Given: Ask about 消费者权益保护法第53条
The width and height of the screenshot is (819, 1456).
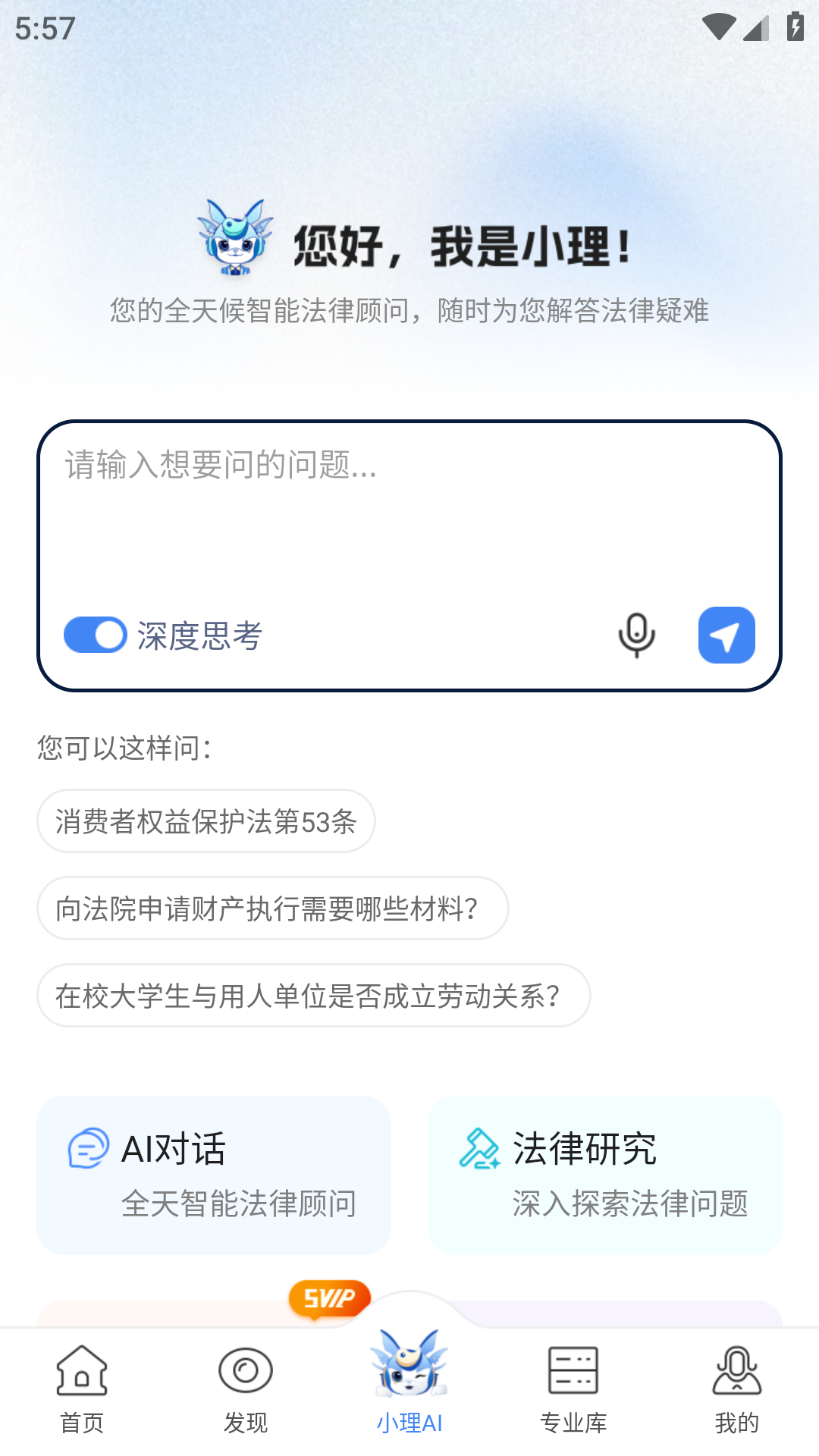Looking at the screenshot, I should click(206, 821).
